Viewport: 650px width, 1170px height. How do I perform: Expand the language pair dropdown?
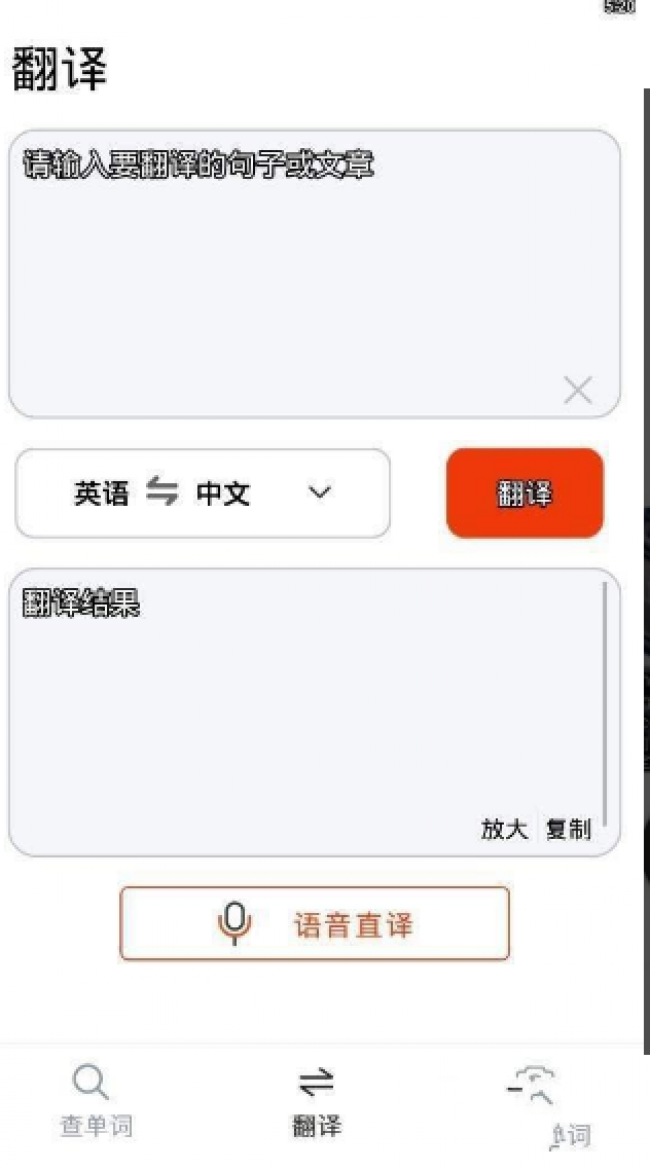(x=319, y=493)
